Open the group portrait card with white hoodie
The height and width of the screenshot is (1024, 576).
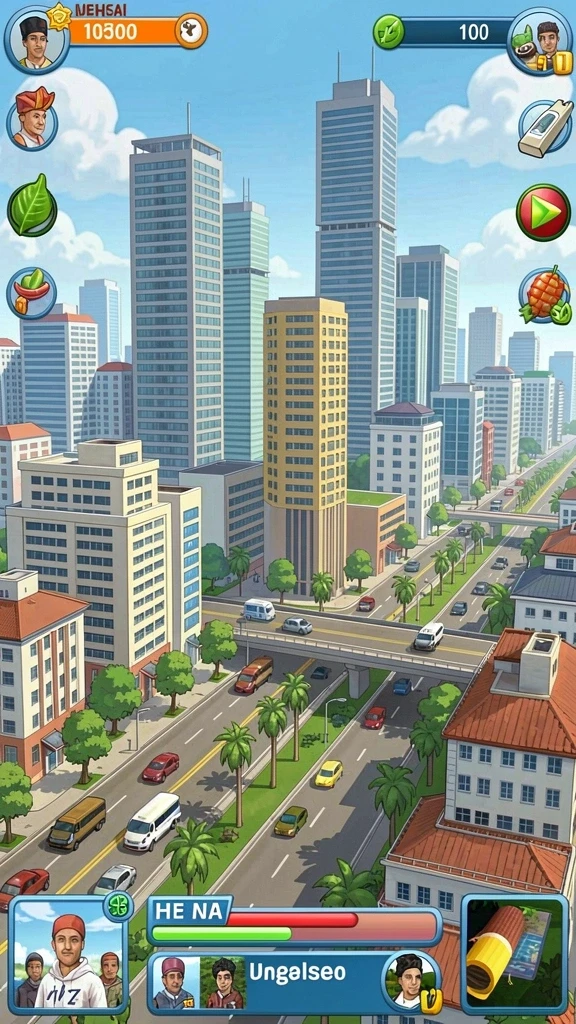click(69, 955)
